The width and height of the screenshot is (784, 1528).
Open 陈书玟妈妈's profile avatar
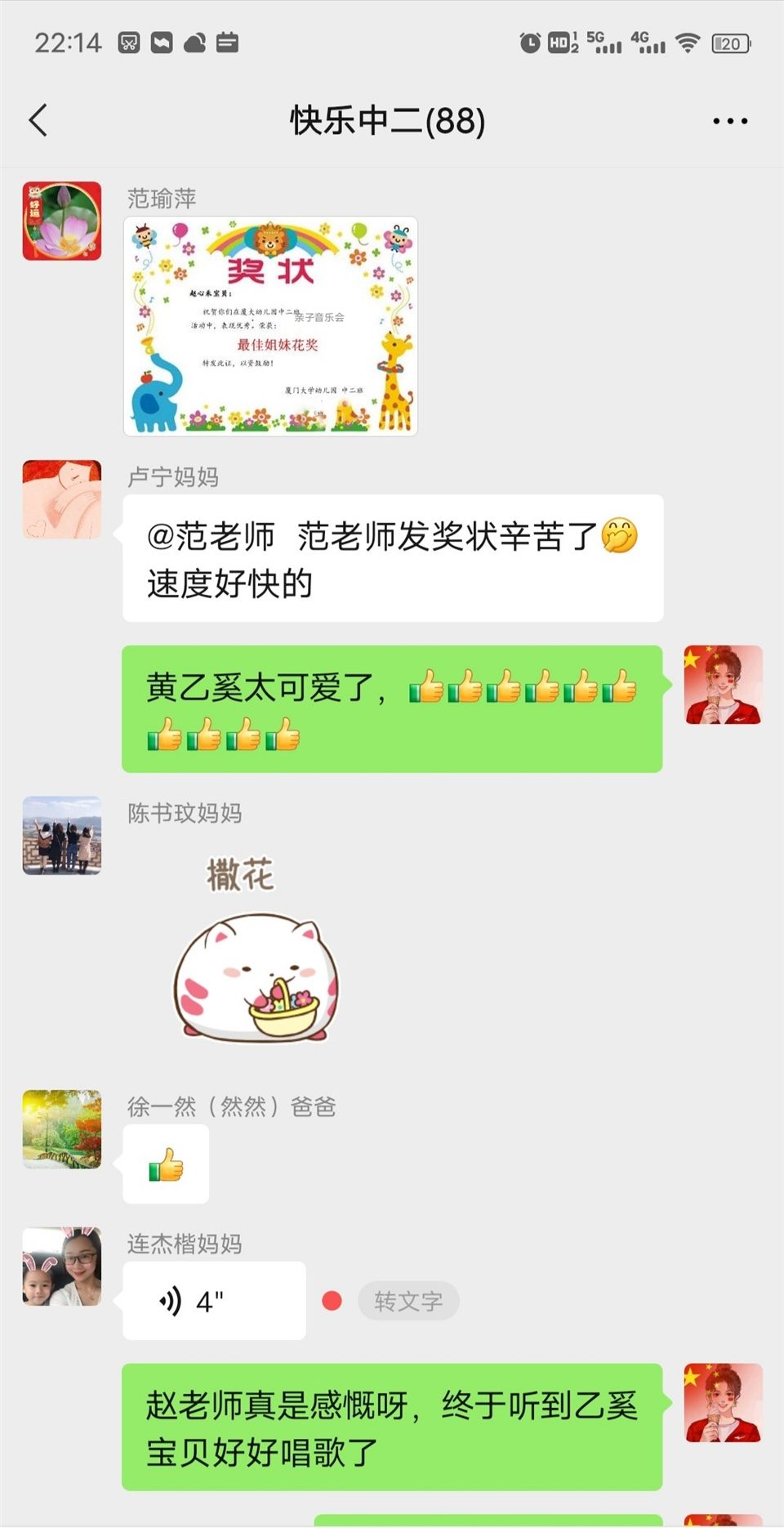[x=62, y=835]
